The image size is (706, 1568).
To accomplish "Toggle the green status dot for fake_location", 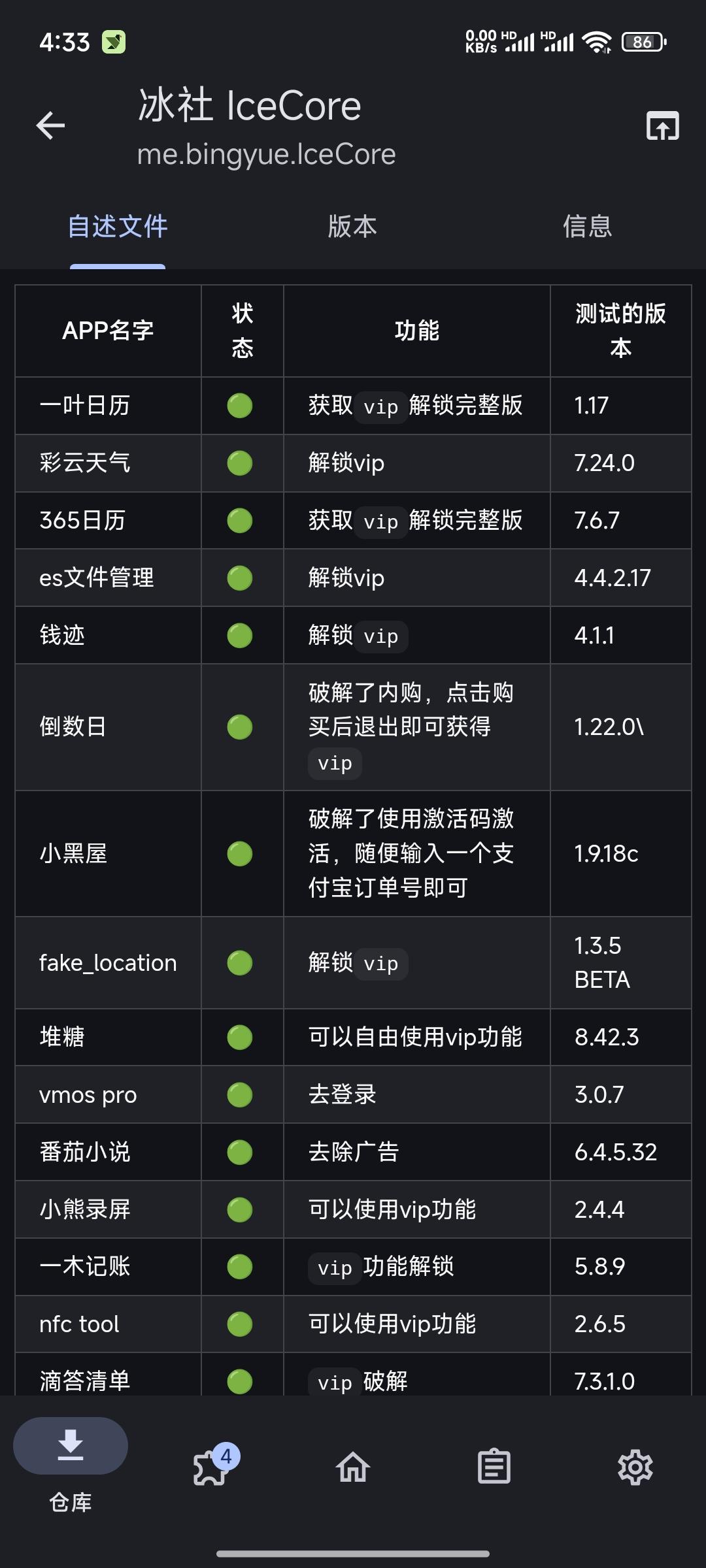I will point(239,962).
